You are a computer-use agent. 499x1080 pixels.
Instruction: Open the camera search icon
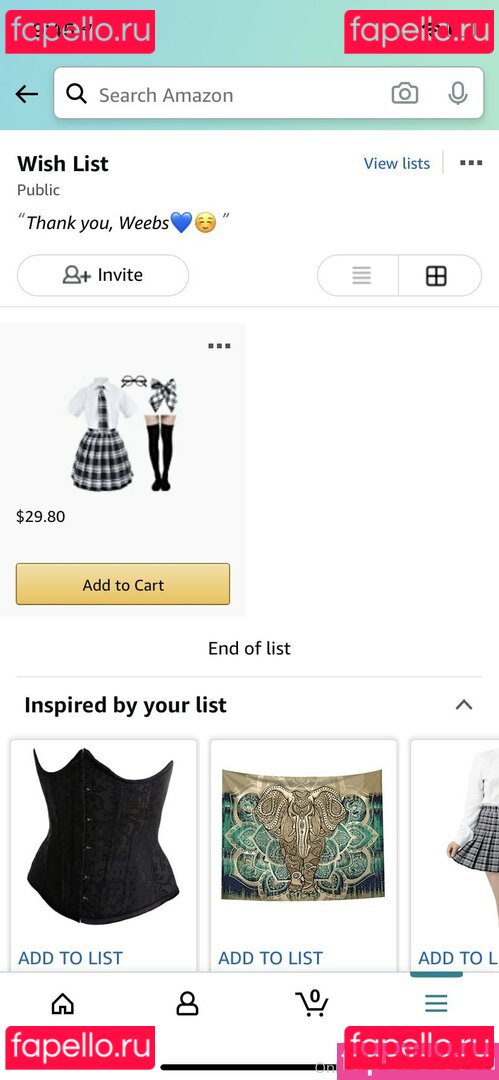click(405, 94)
